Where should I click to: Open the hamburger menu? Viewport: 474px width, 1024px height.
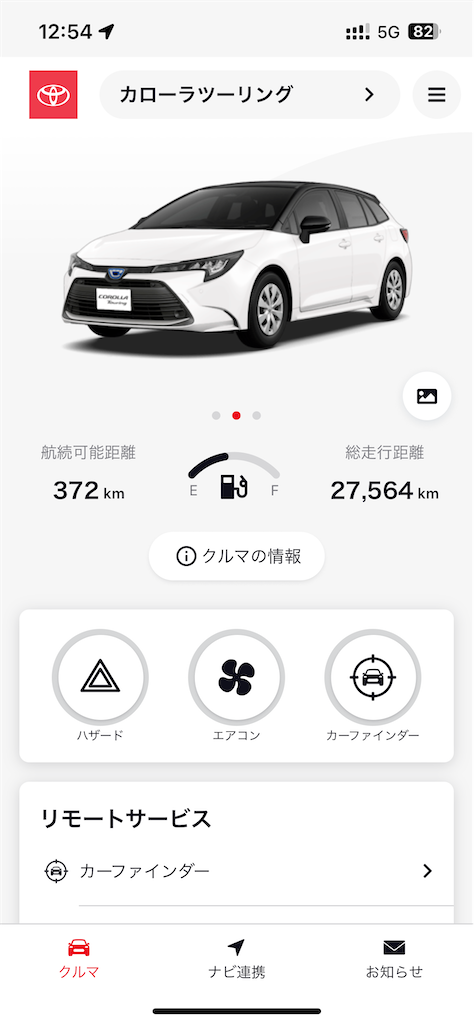coord(437,95)
